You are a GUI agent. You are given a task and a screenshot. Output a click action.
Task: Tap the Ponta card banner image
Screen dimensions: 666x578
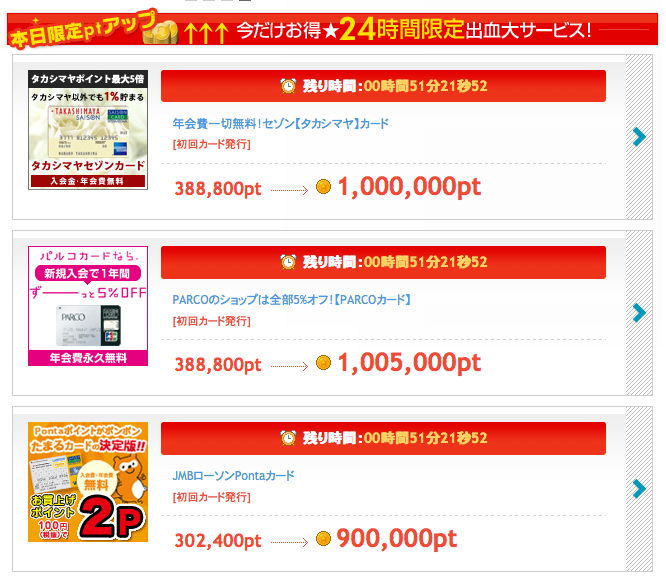click(x=88, y=481)
